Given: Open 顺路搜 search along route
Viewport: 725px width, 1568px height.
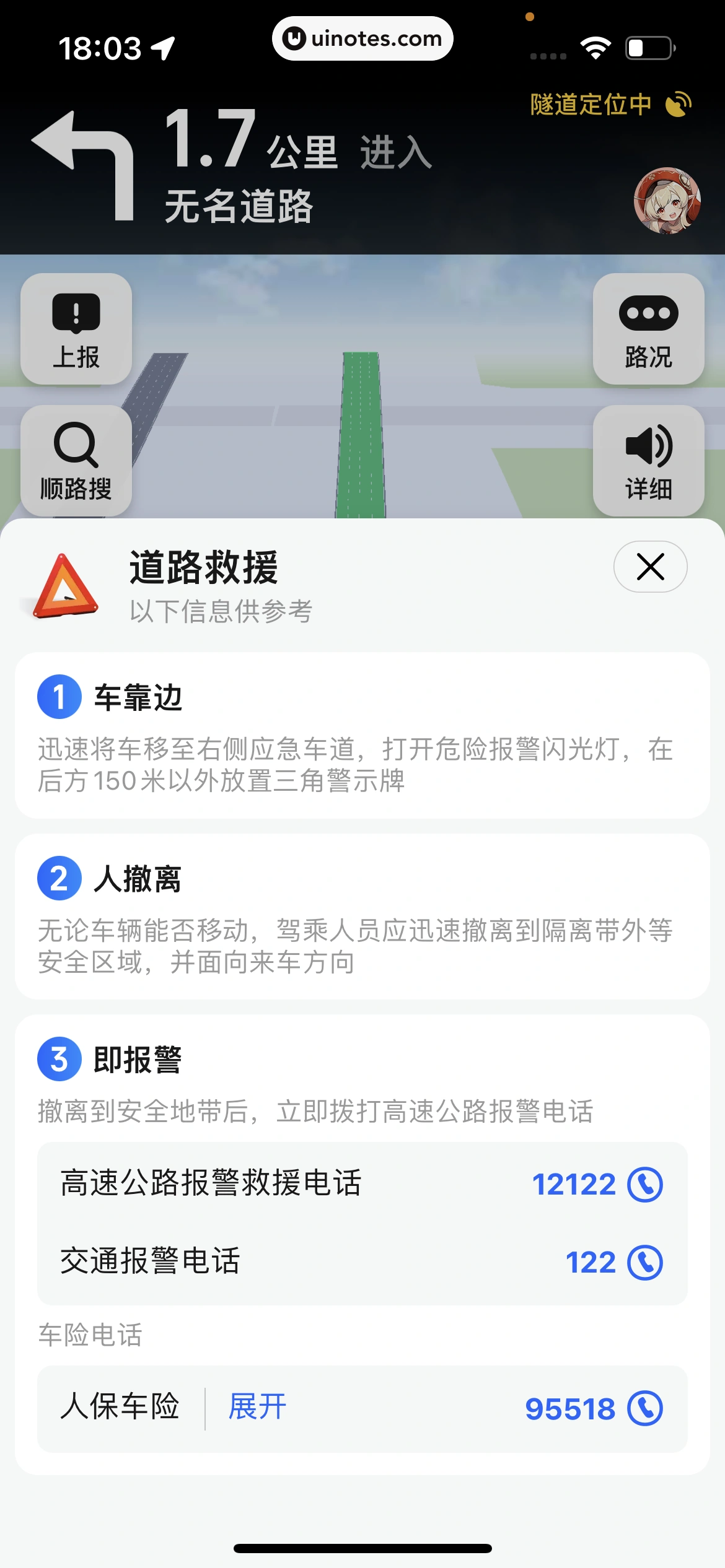Looking at the screenshot, I should tap(76, 461).
